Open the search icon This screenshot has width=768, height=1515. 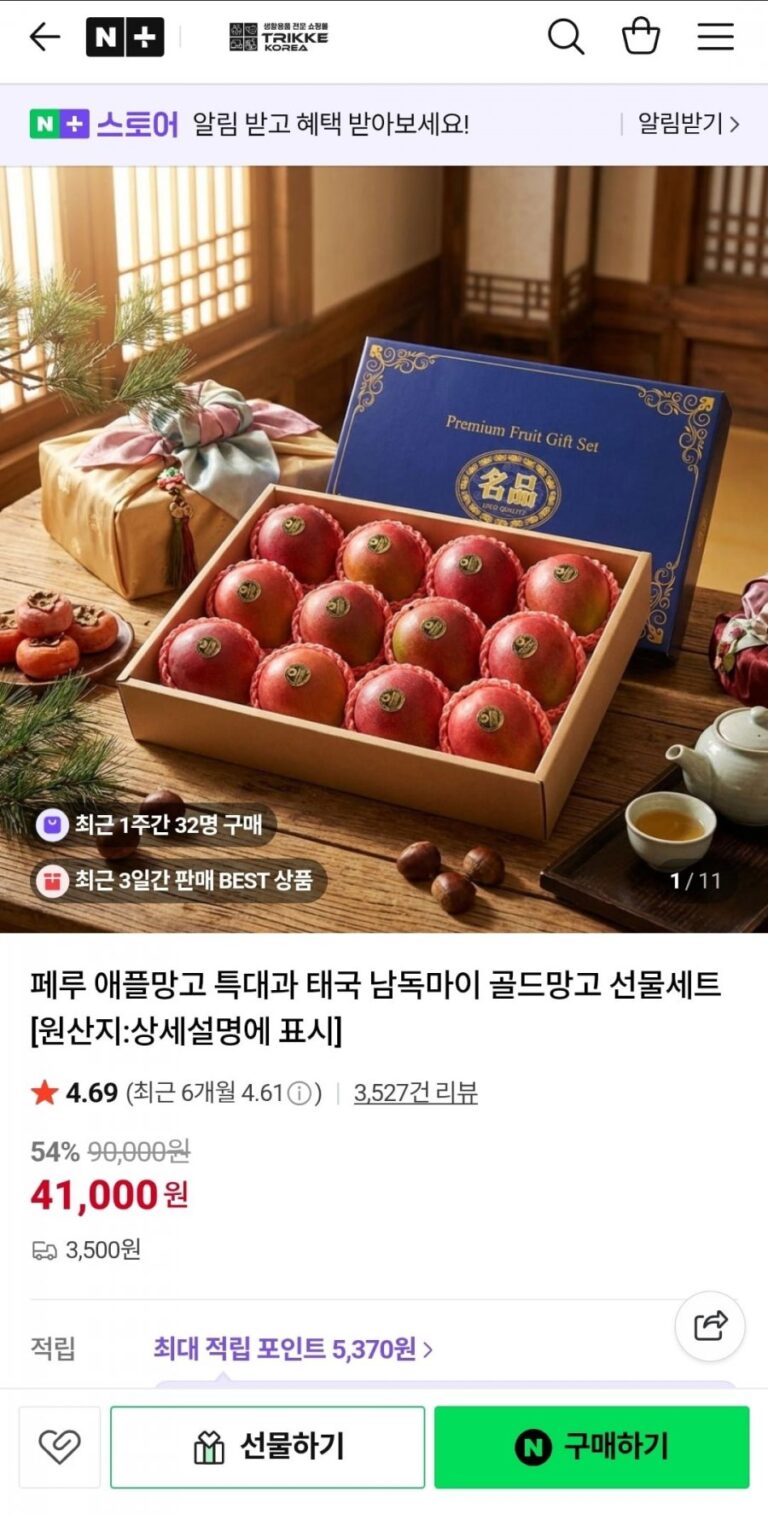[565, 38]
